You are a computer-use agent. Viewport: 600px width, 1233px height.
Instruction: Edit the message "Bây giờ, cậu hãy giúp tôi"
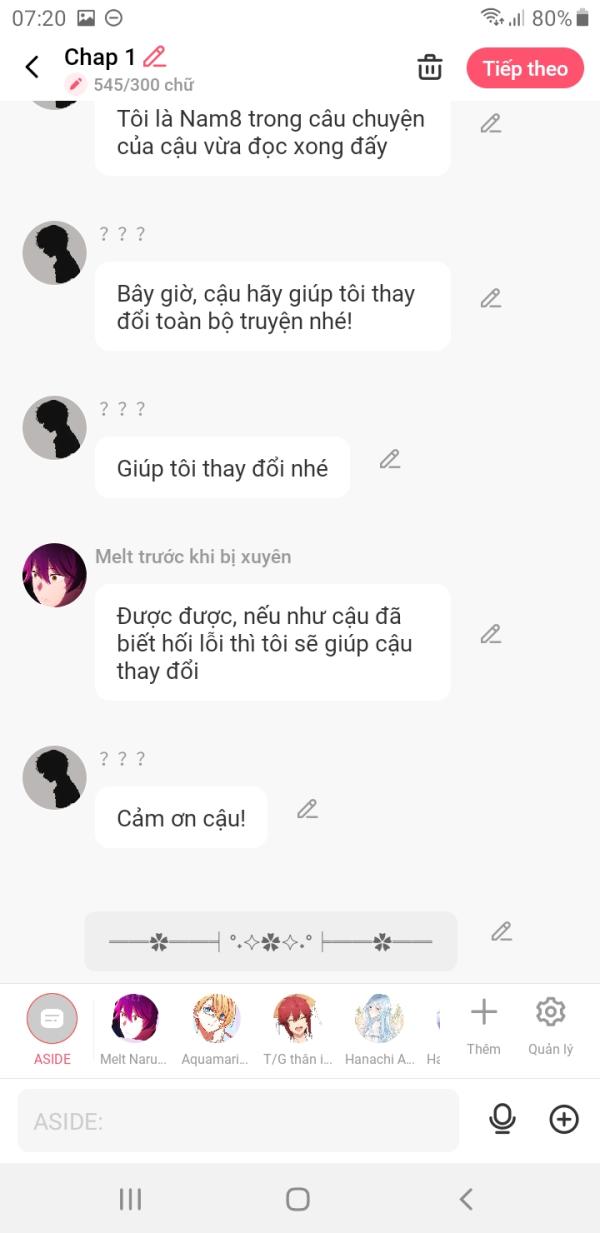point(490,298)
